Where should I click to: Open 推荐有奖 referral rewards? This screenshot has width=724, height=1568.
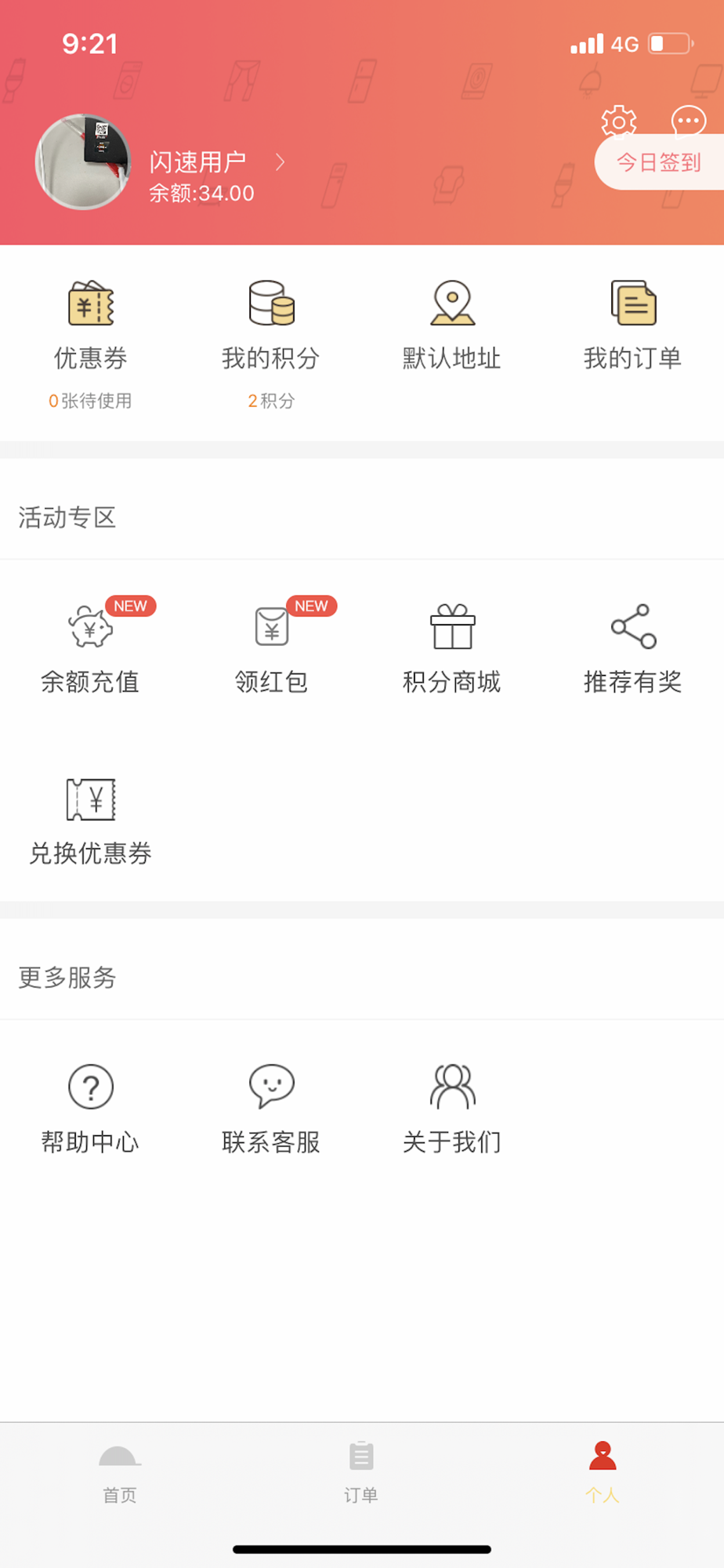633,648
